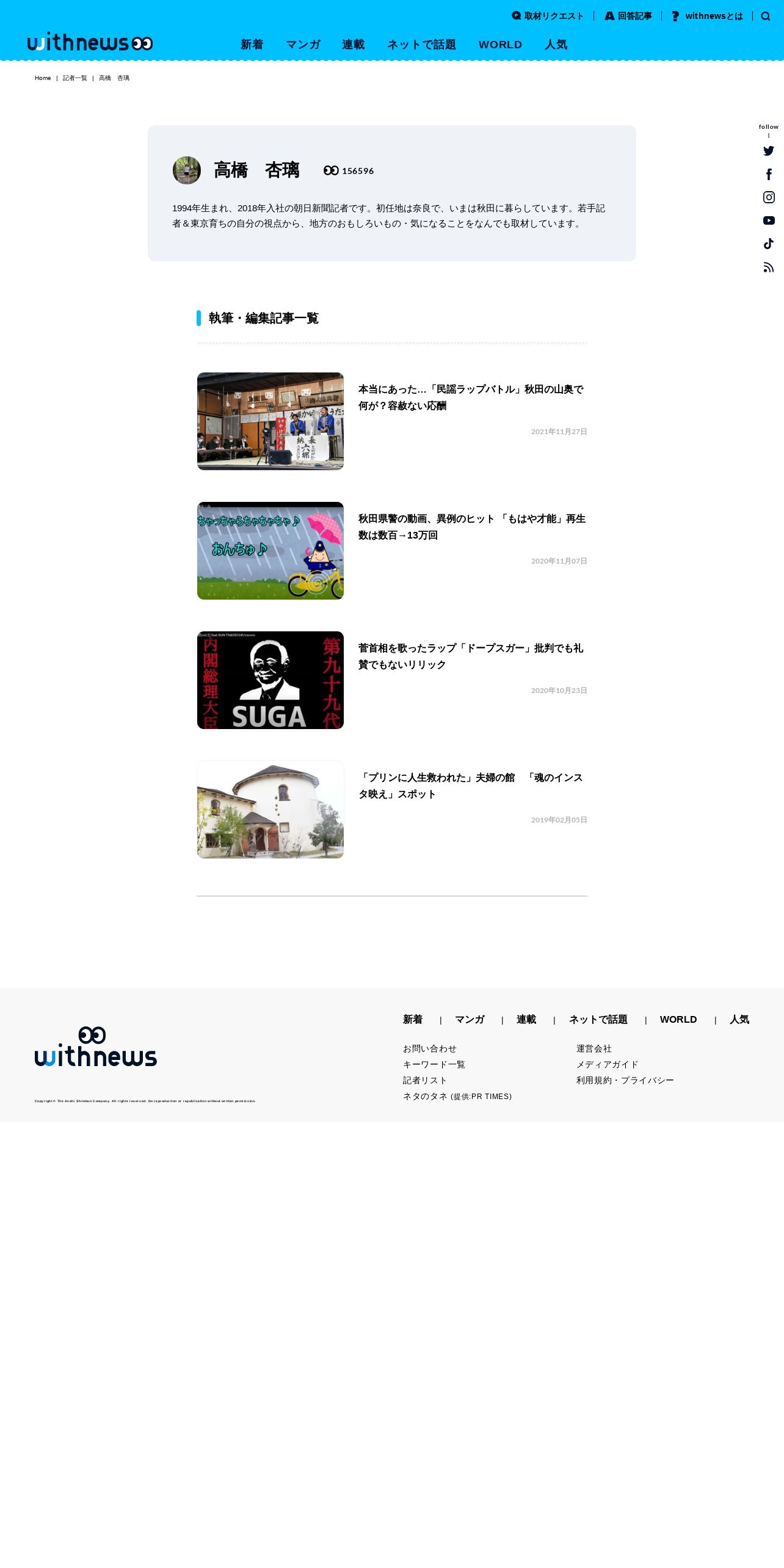Image resolution: width=784 pixels, height=1568 pixels.
Task: Go to 記者一覧 in the breadcrumb
Action: point(74,78)
